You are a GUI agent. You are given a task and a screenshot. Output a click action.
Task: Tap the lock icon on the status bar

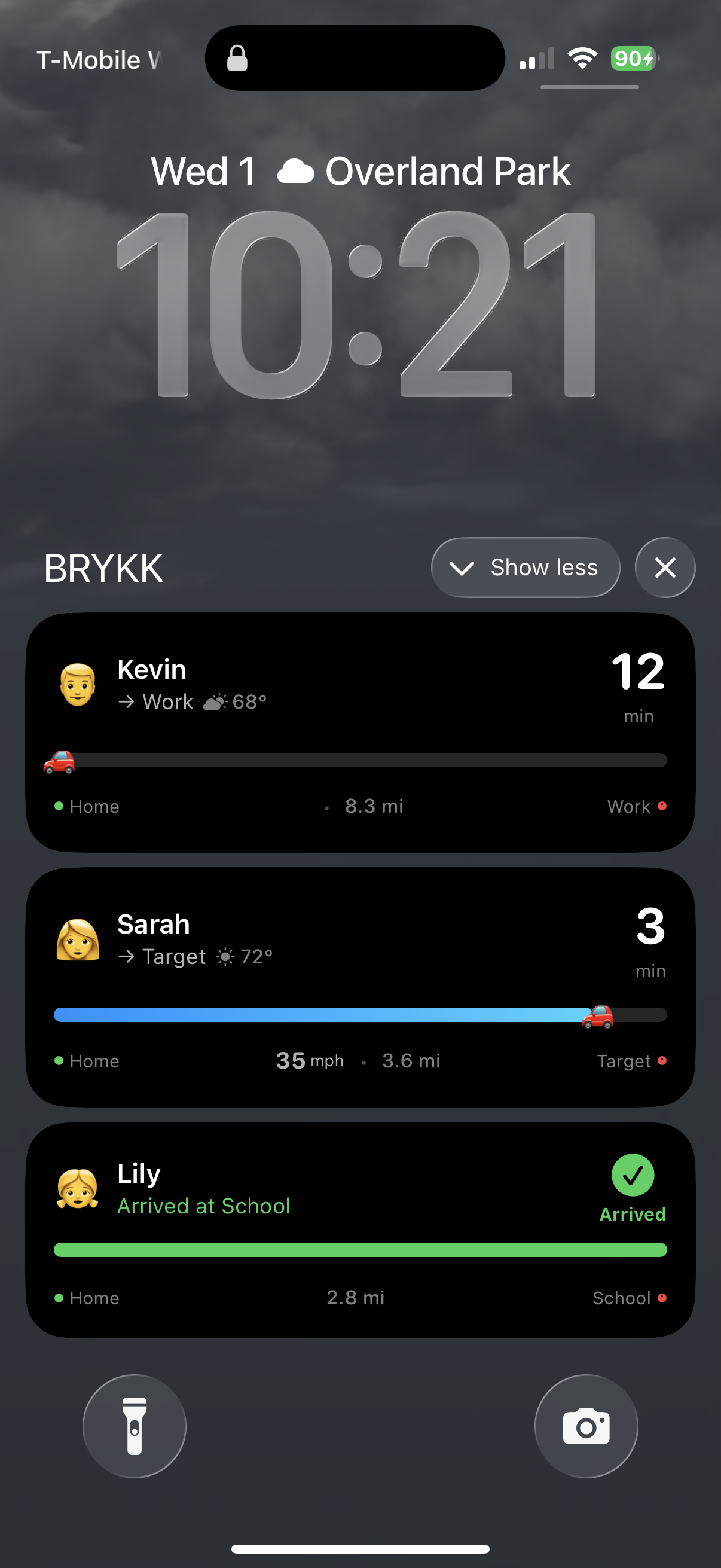click(237, 58)
